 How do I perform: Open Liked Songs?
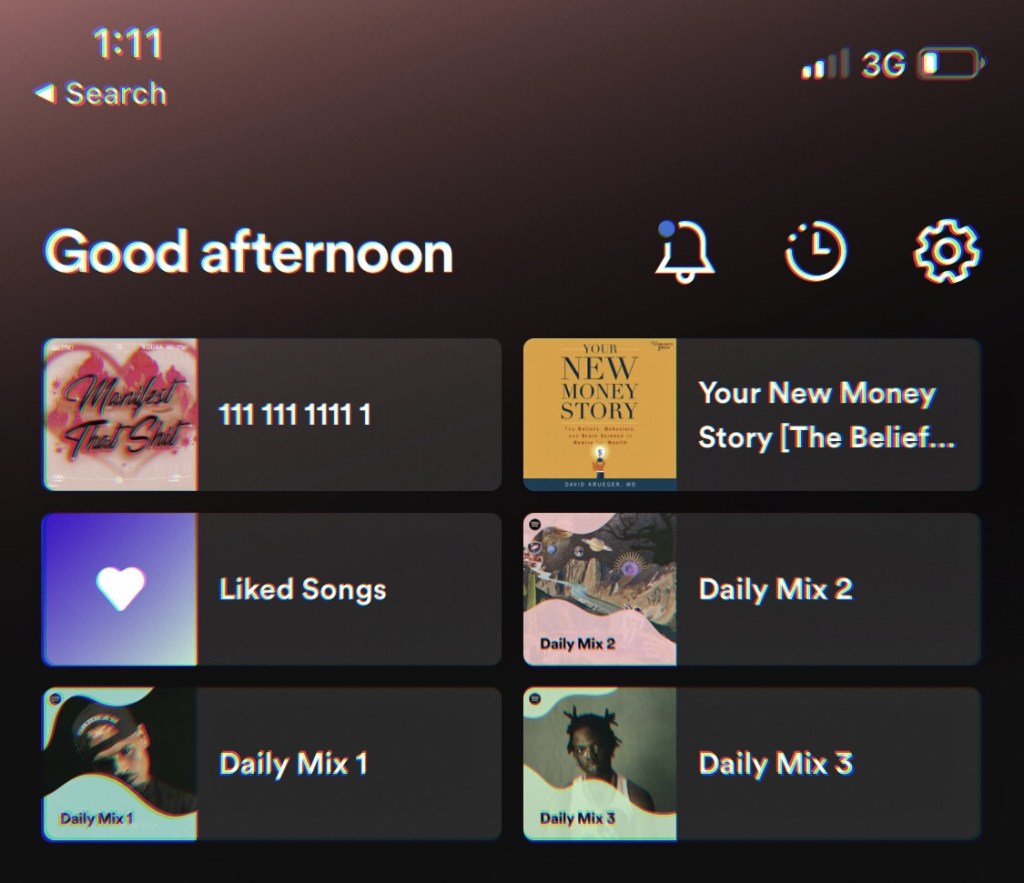[271, 589]
